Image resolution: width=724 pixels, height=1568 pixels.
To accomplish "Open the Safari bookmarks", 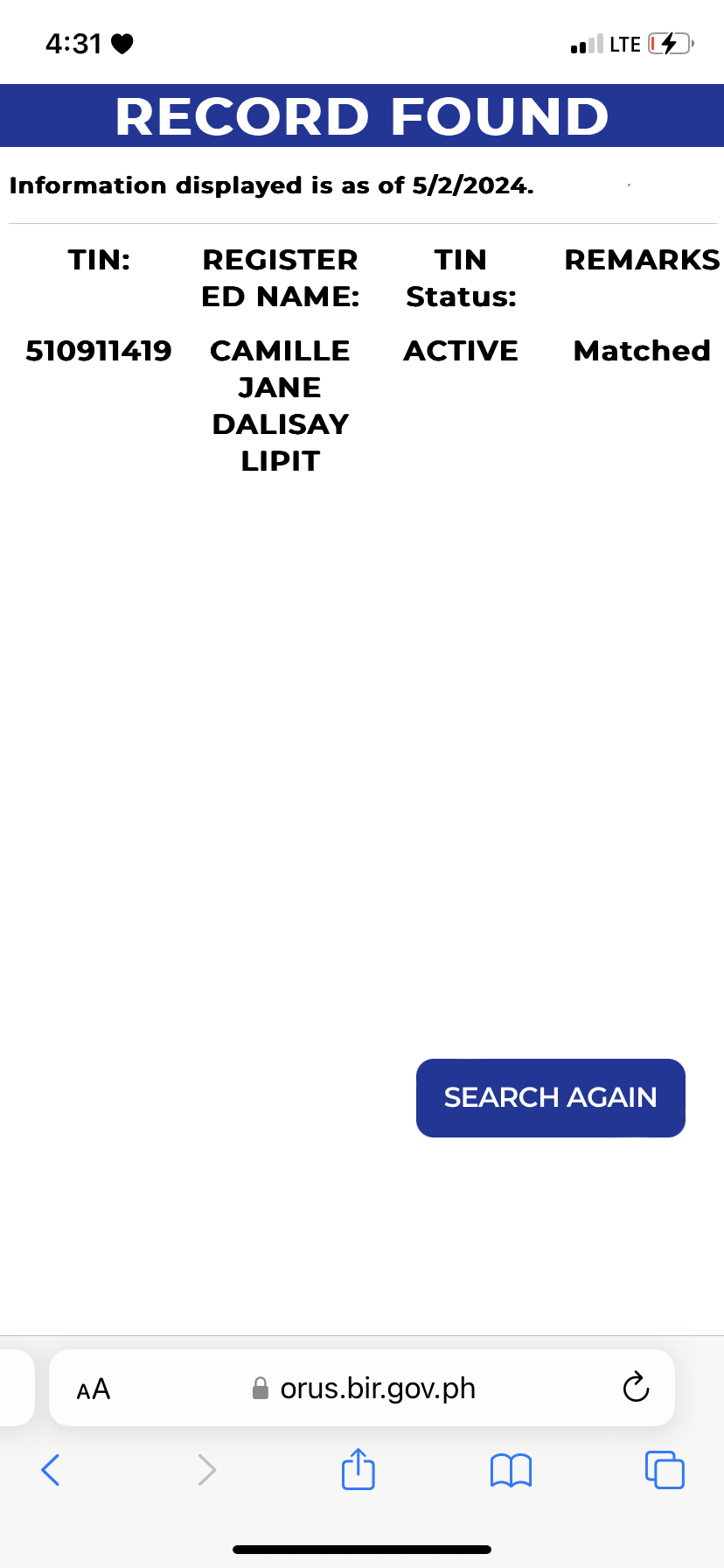I will pyautogui.click(x=511, y=1470).
